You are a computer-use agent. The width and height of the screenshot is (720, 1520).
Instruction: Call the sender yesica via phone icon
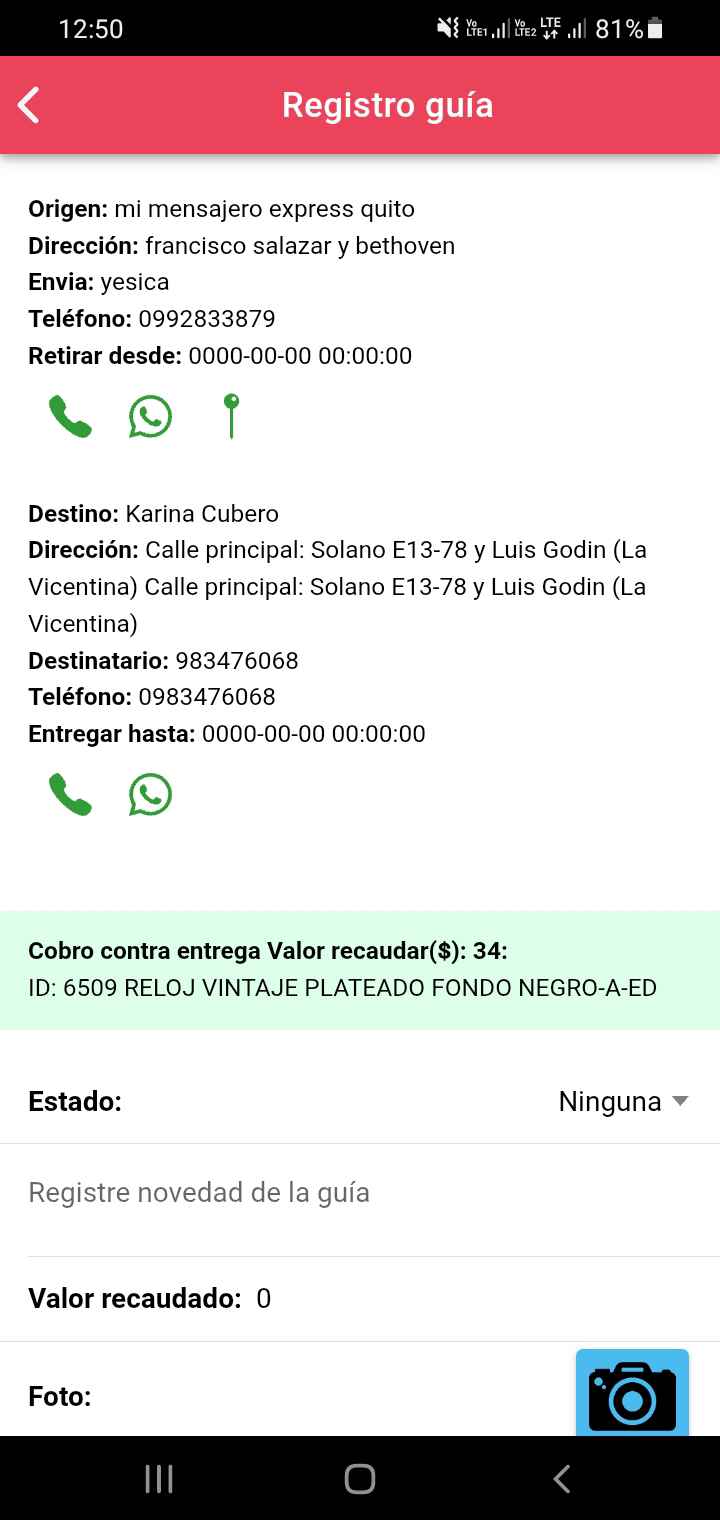(x=70, y=416)
